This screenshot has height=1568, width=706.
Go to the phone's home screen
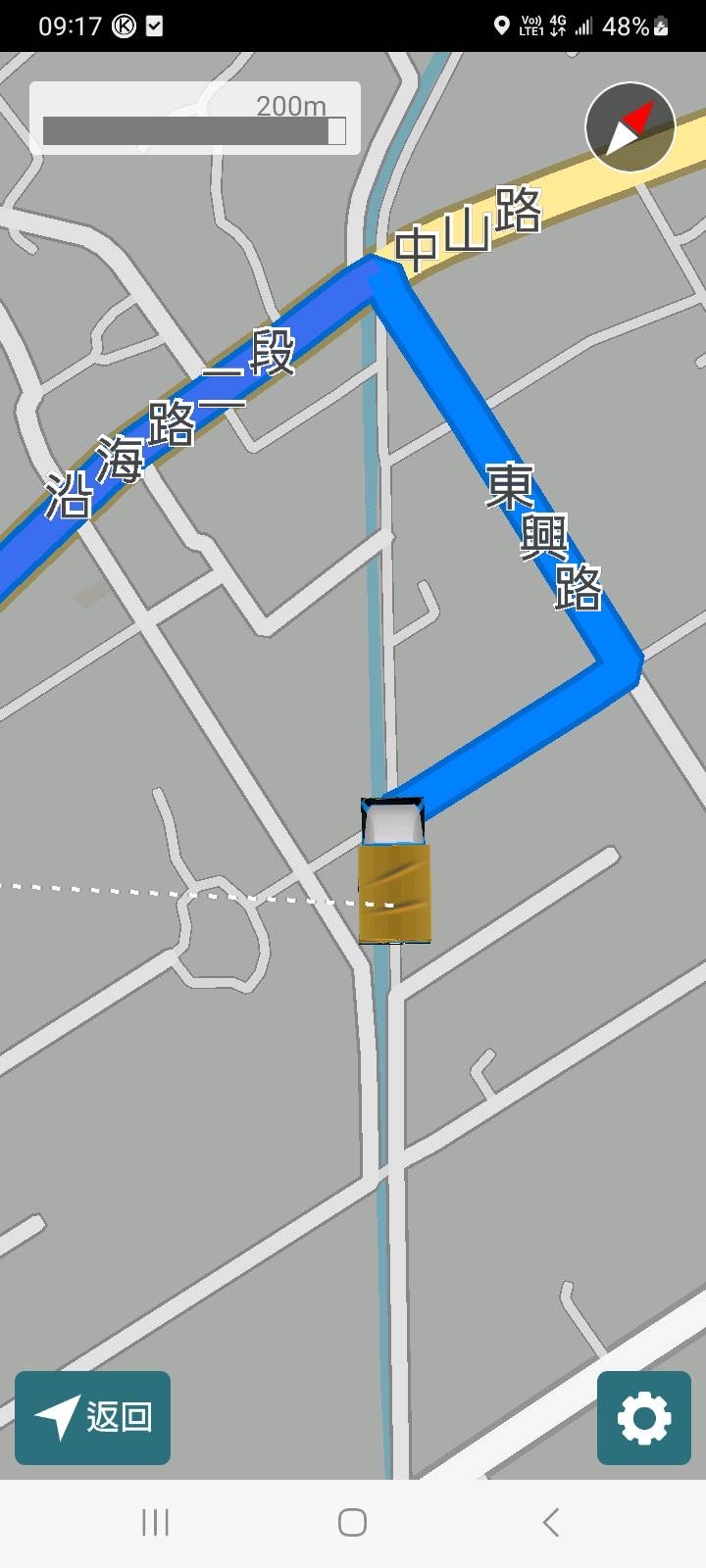352,1522
